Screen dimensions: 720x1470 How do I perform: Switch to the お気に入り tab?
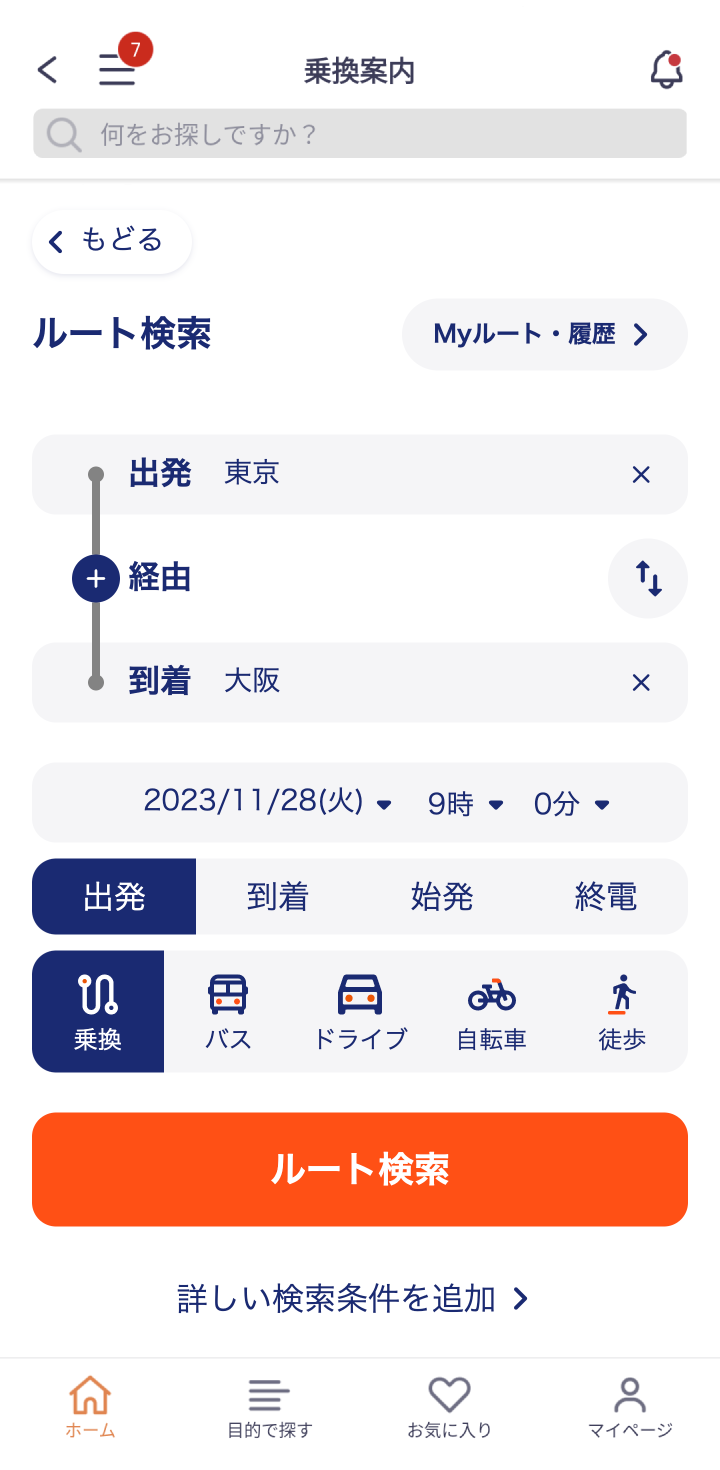pos(449,1407)
